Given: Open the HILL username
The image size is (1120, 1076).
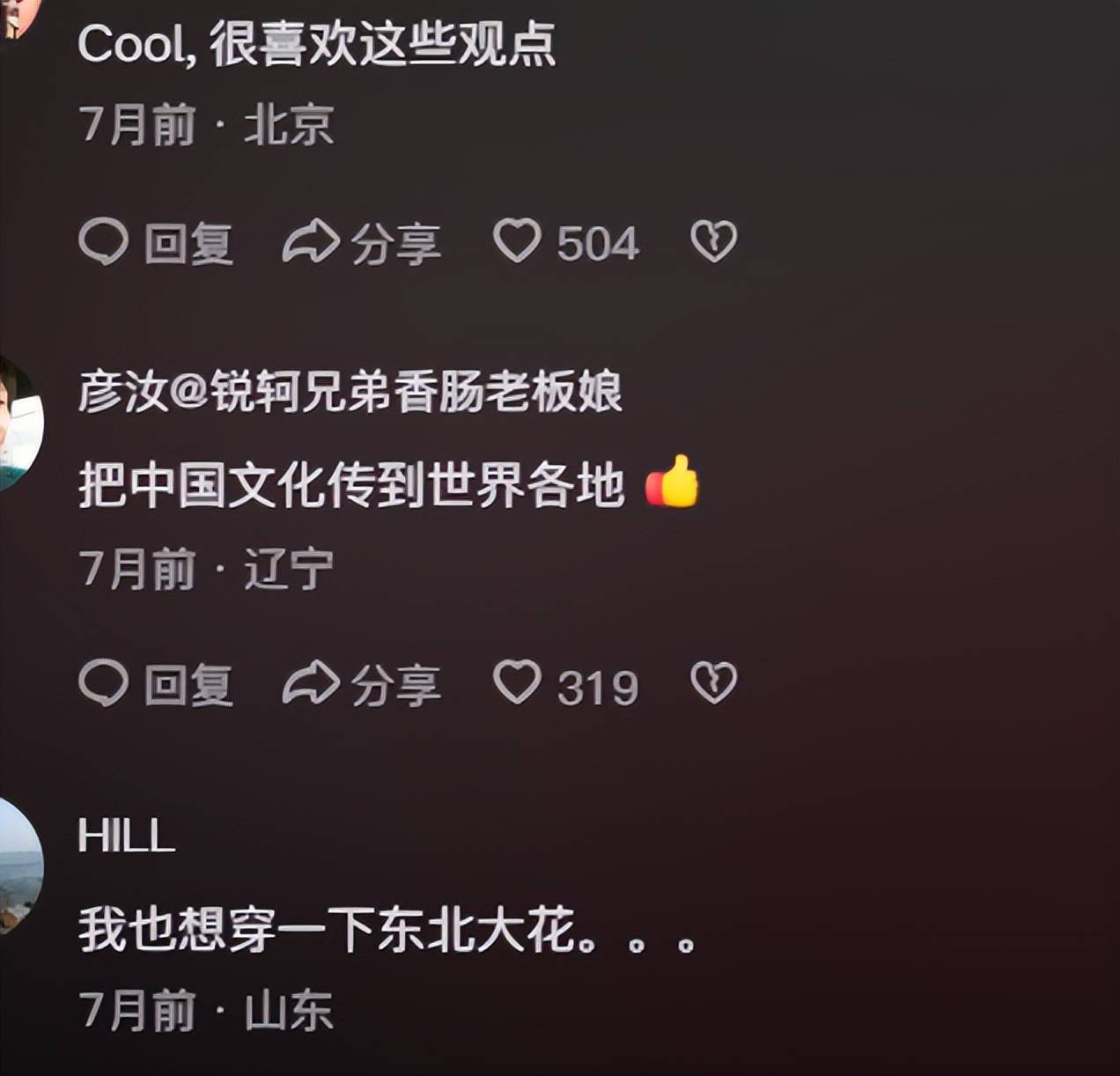Looking at the screenshot, I should point(127,835).
